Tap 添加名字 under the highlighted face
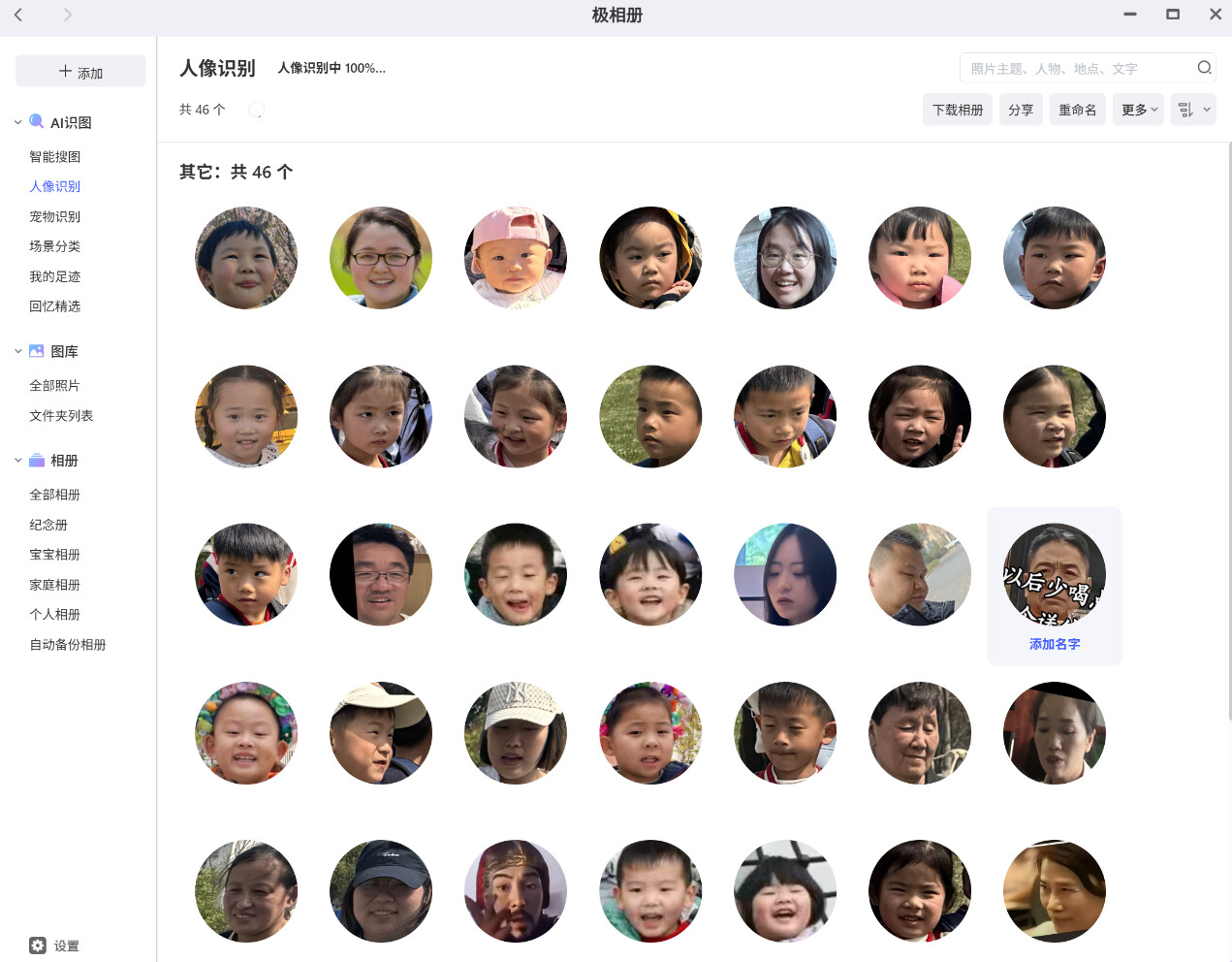 click(x=1055, y=644)
